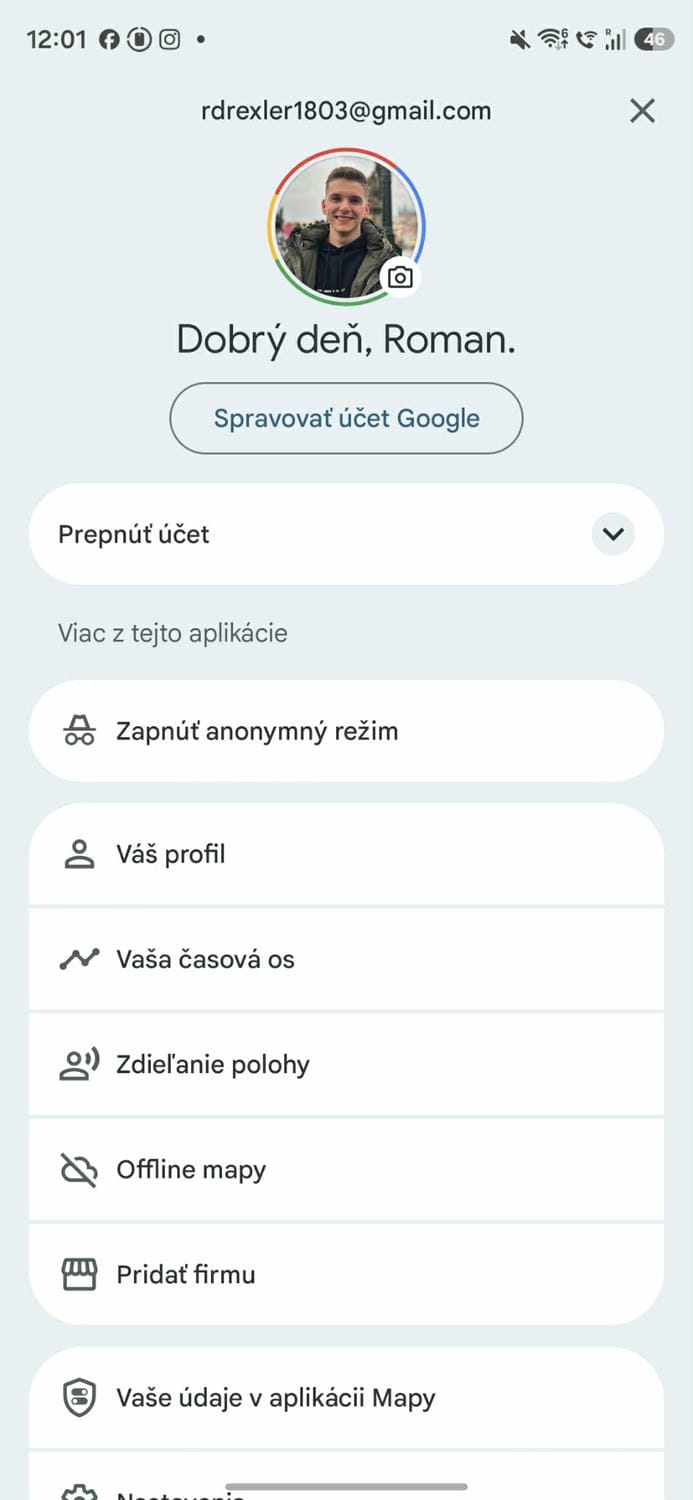Enable Zapnúť anonymný režim
Screen dimensions: 693x1500
[346, 731]
